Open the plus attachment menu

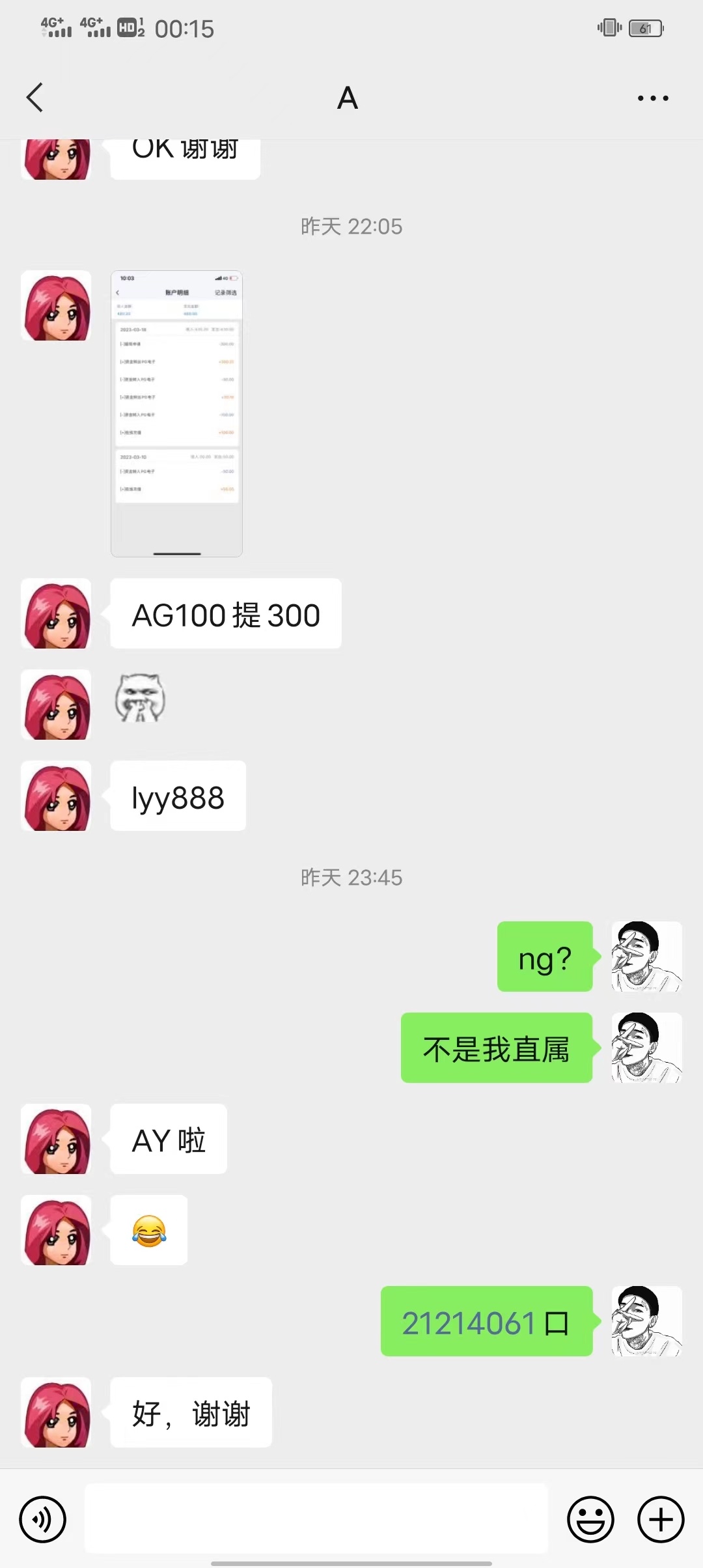coord(660,1520)
